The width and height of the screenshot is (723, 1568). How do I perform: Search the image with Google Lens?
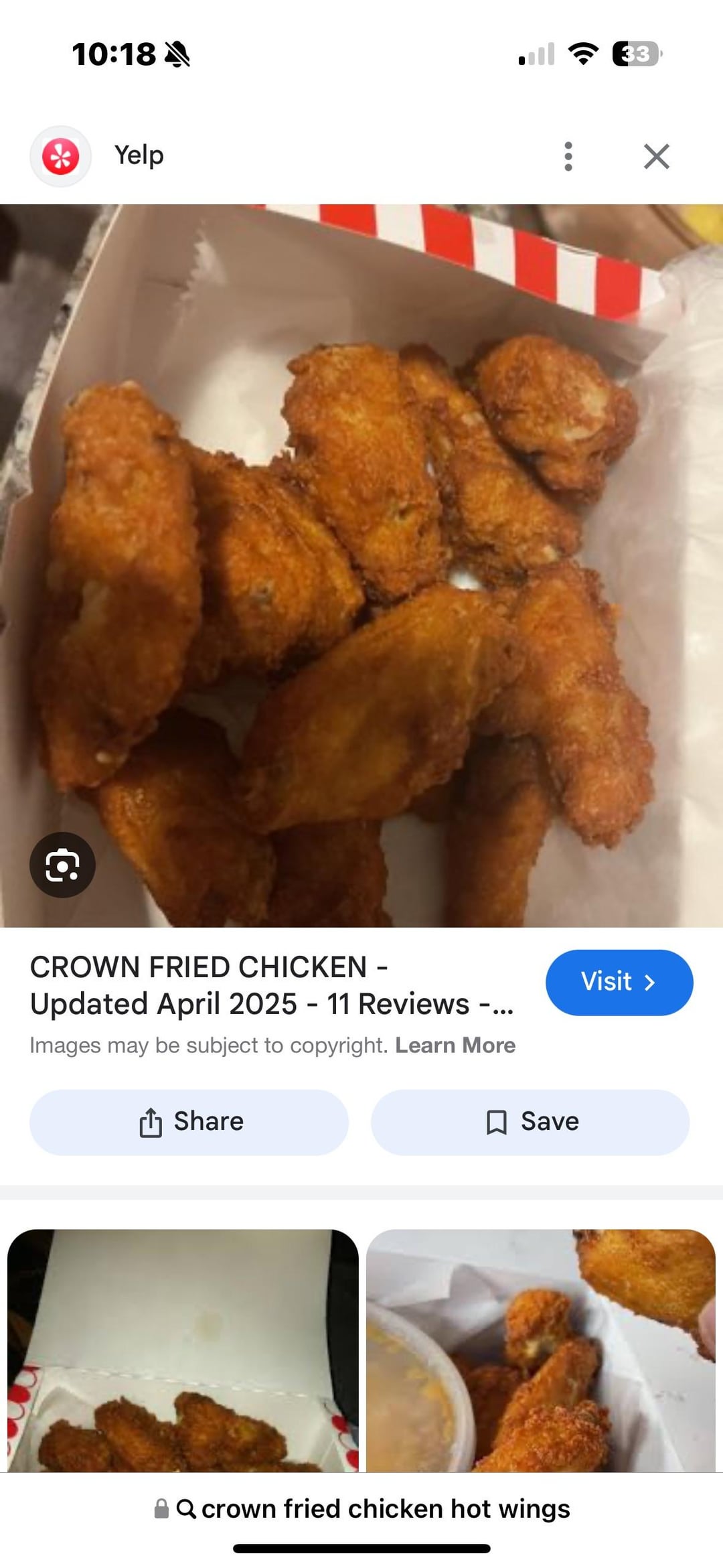[x=62, y=865]
